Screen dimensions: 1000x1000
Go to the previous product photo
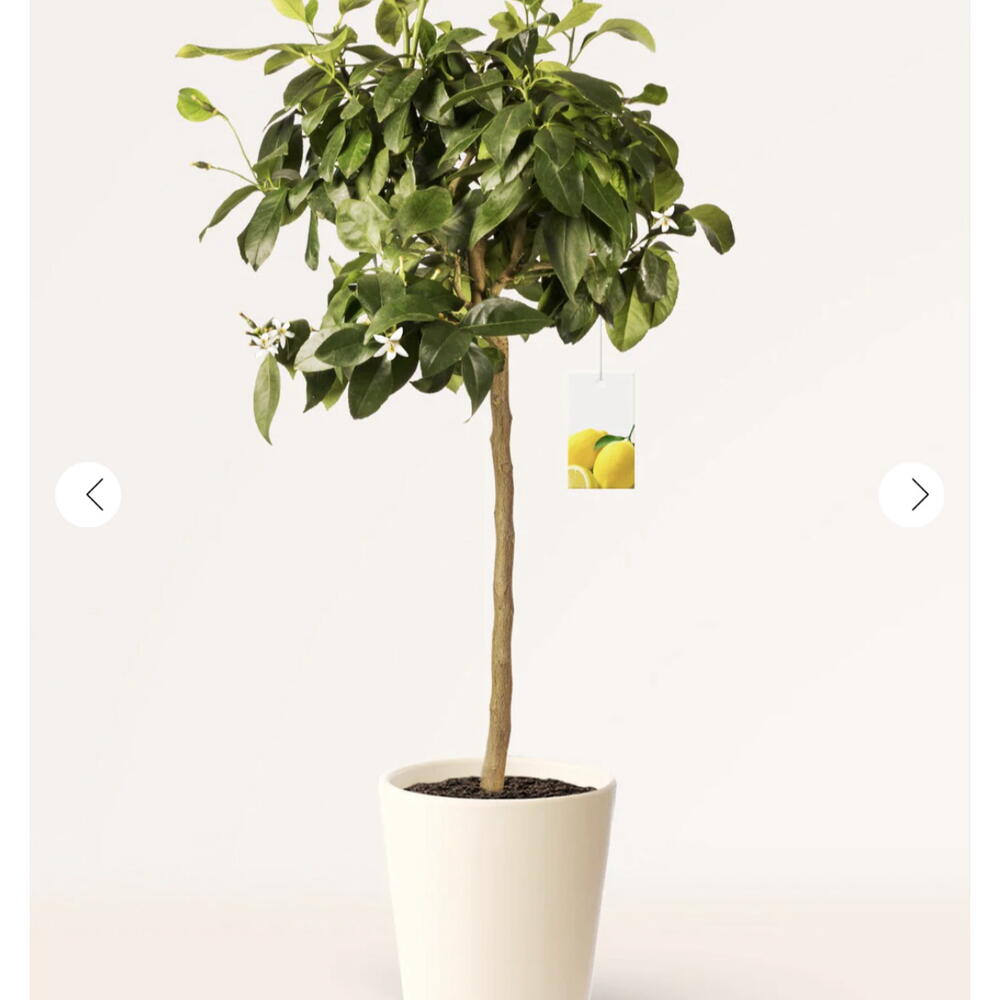coord(88,494)
